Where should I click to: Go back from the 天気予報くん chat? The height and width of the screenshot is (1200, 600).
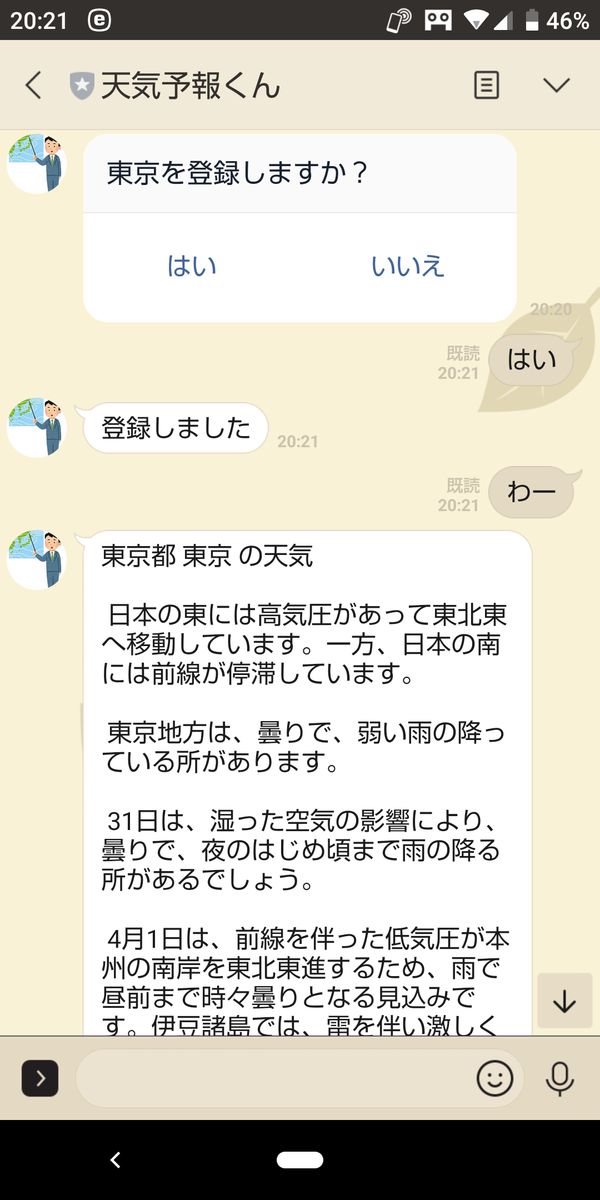(33, 85)
